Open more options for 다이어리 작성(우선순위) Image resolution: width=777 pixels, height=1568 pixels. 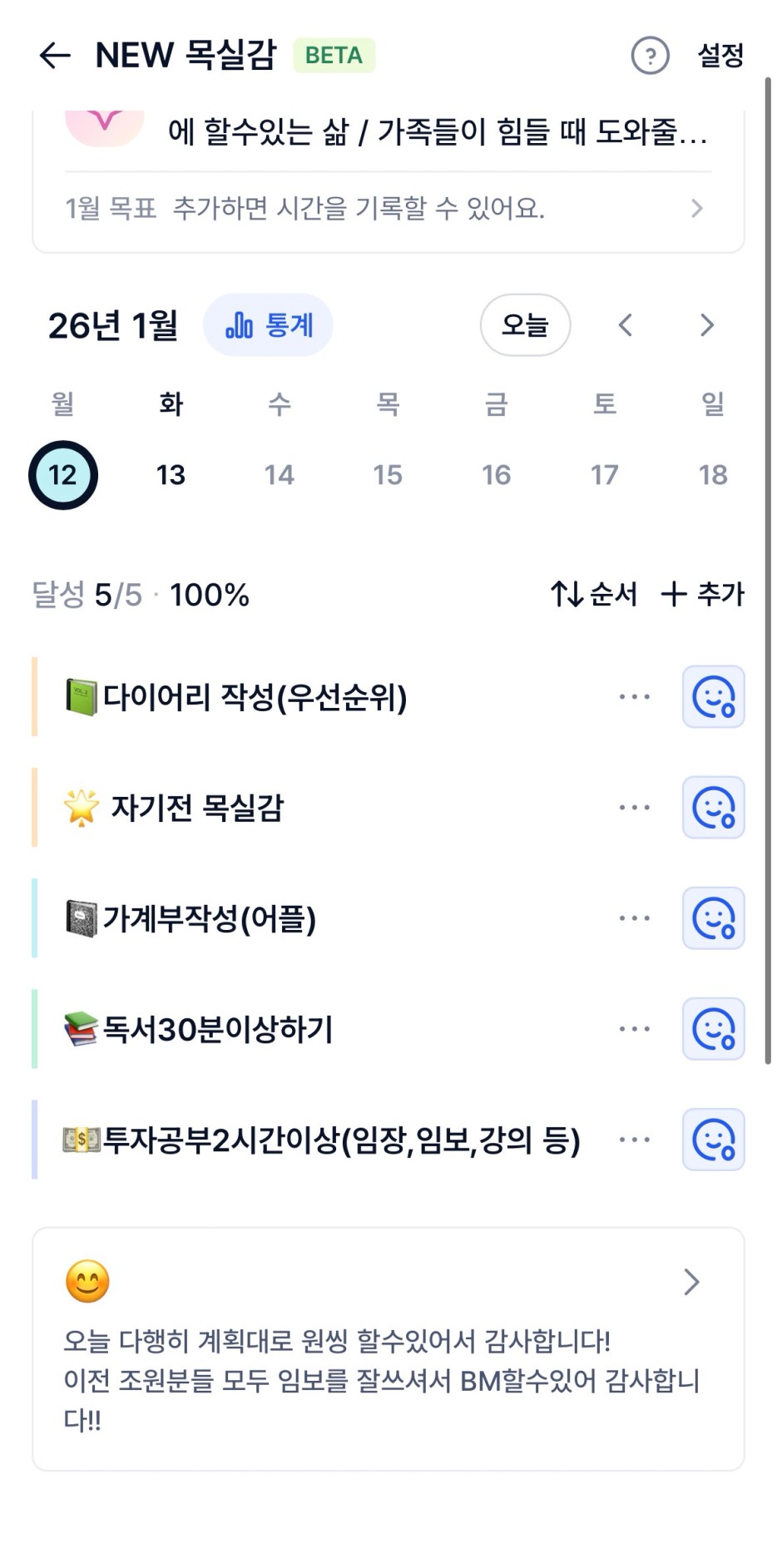click(x=634, y=697)
